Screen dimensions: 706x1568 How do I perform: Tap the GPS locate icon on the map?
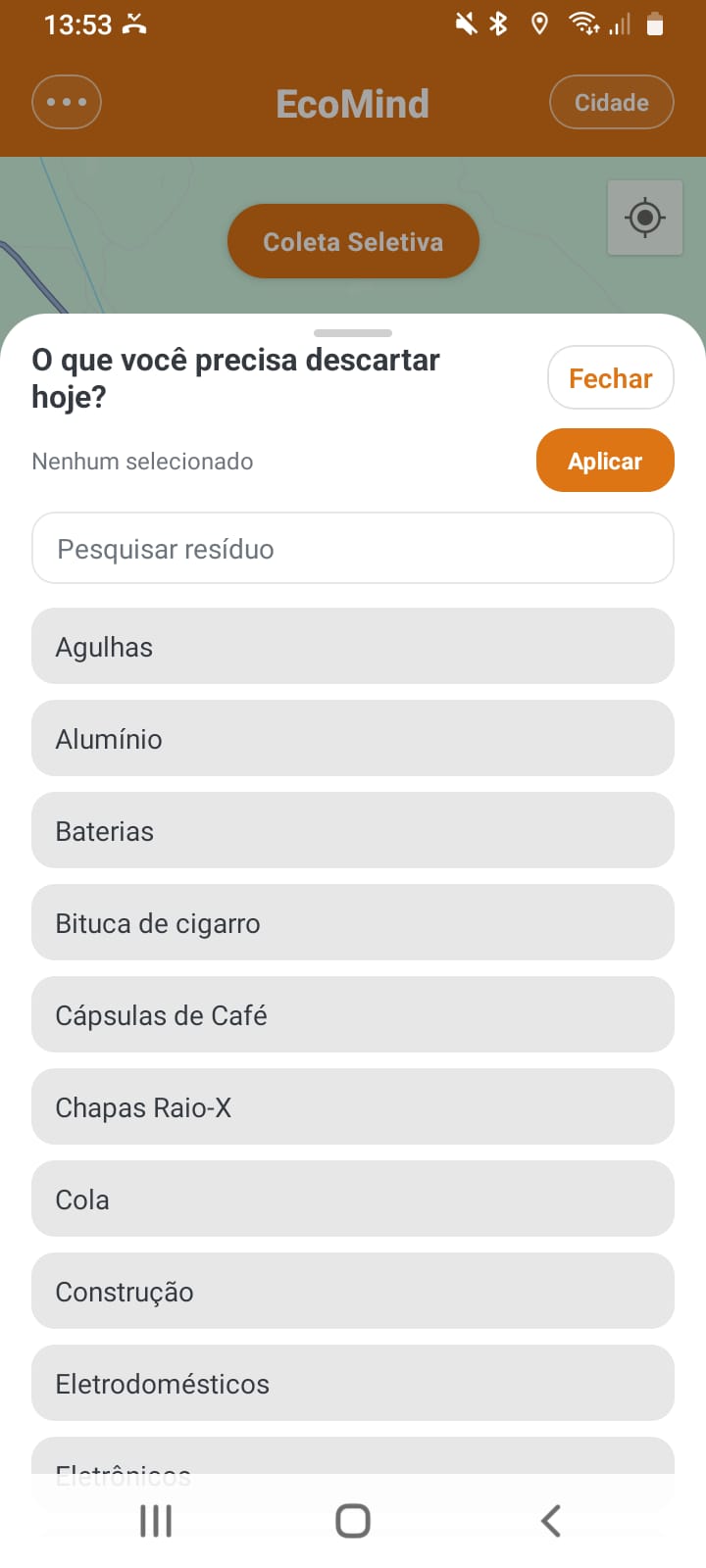[x=644, y=218]
